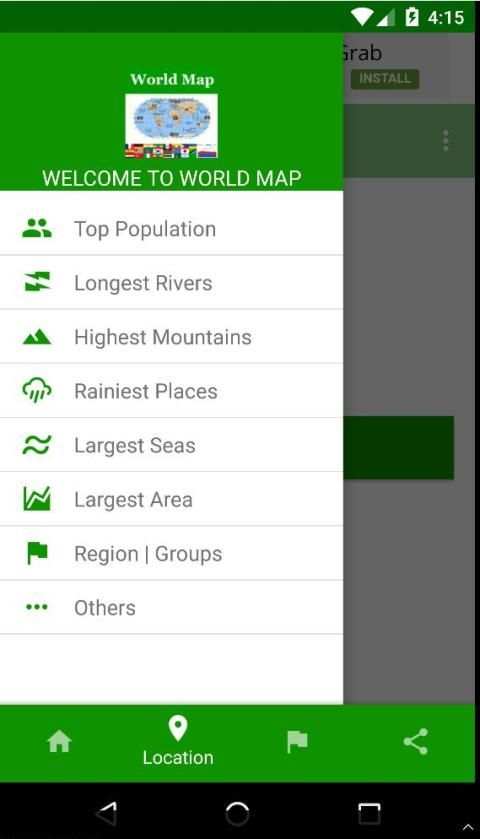The height and width of the screenshot is (839, 480).
Task: Switch to the home tab
Action: [59, 742]
